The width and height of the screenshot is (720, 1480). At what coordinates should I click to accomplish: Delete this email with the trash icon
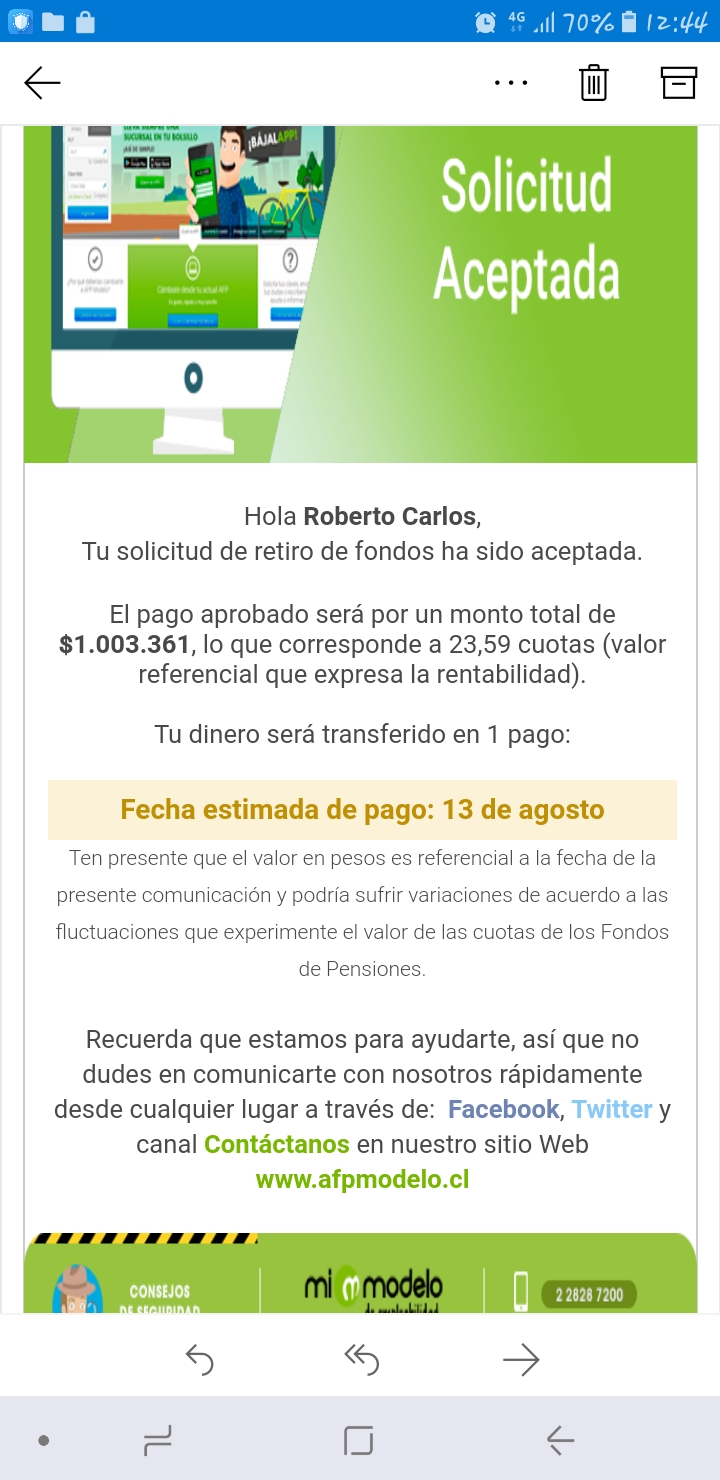pos(594,83)
